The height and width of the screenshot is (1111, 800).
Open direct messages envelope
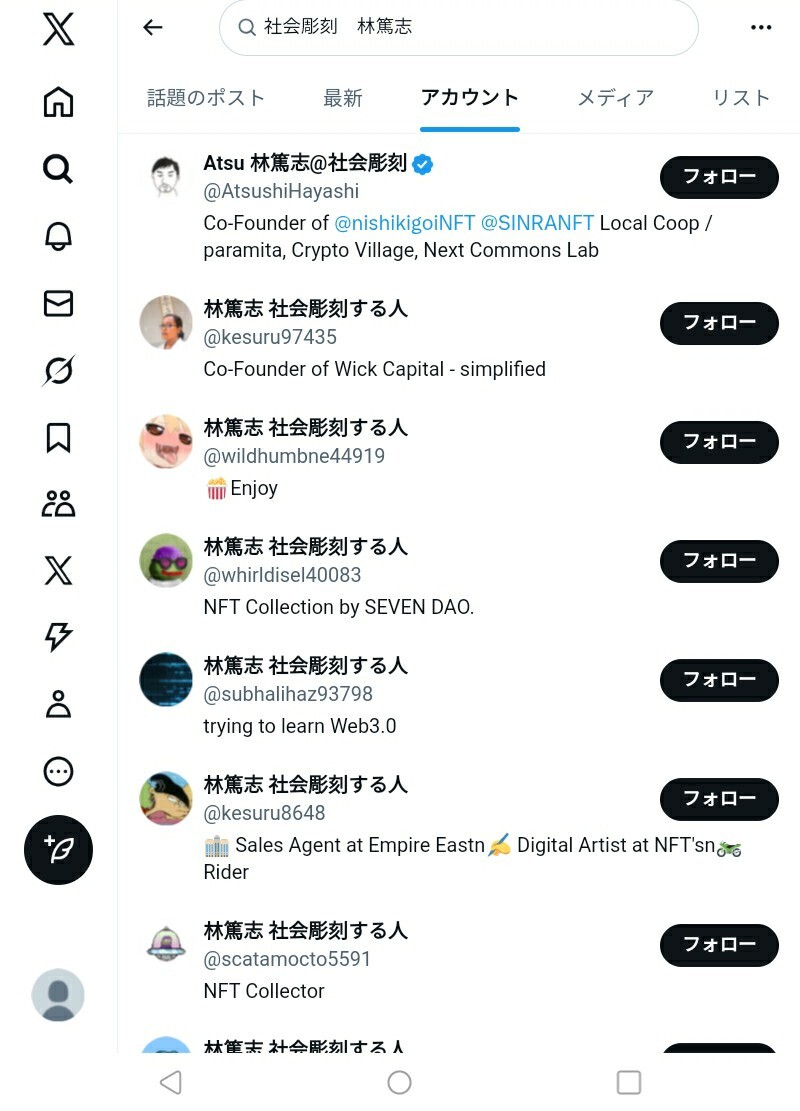point(58,303)
